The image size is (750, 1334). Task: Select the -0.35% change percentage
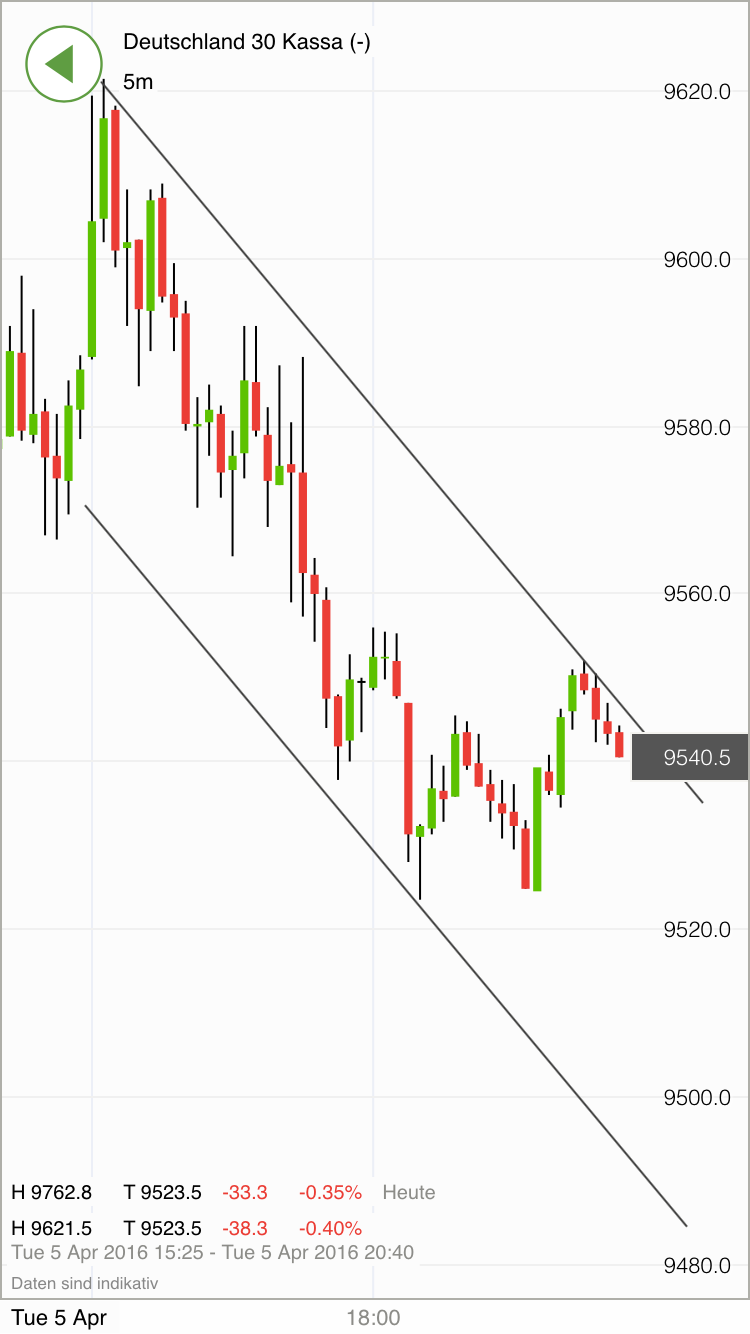click(x=330, y=1192)
